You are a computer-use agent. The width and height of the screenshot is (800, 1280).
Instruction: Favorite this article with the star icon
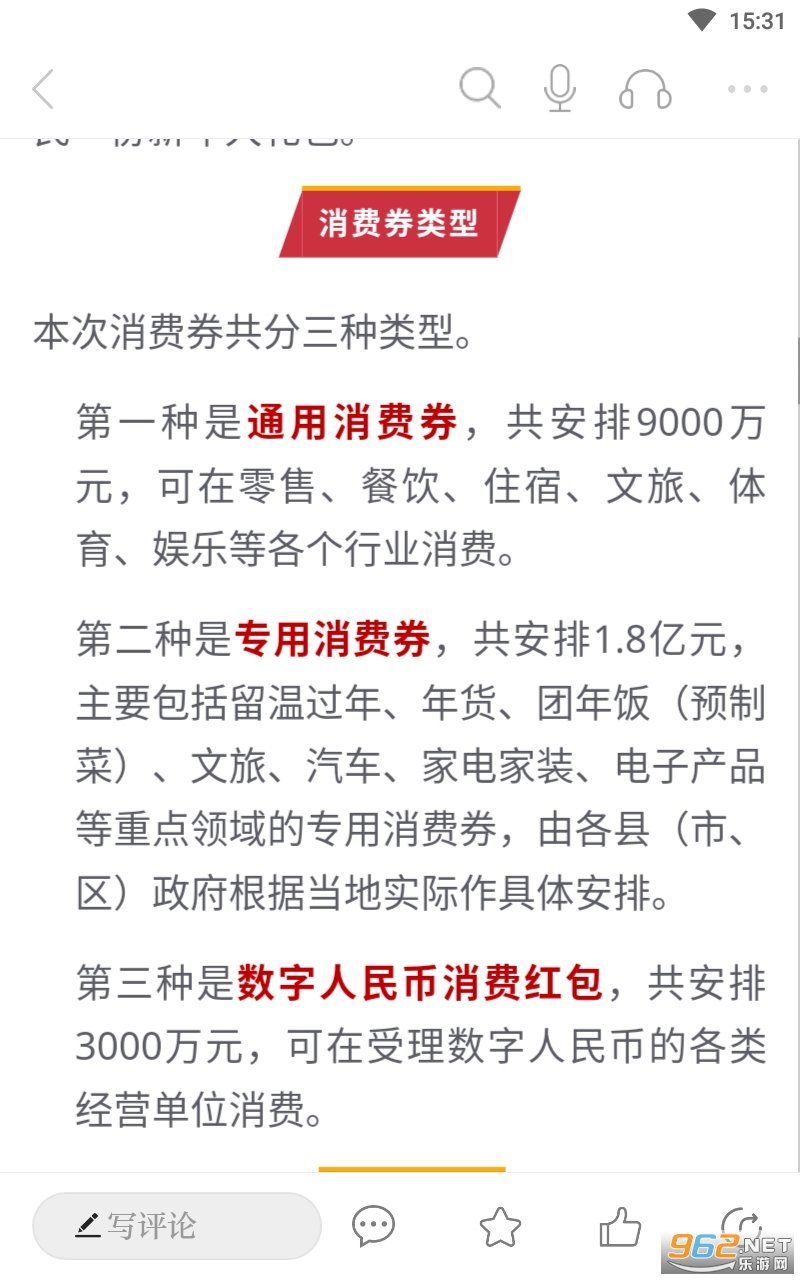coord(500,1225)
